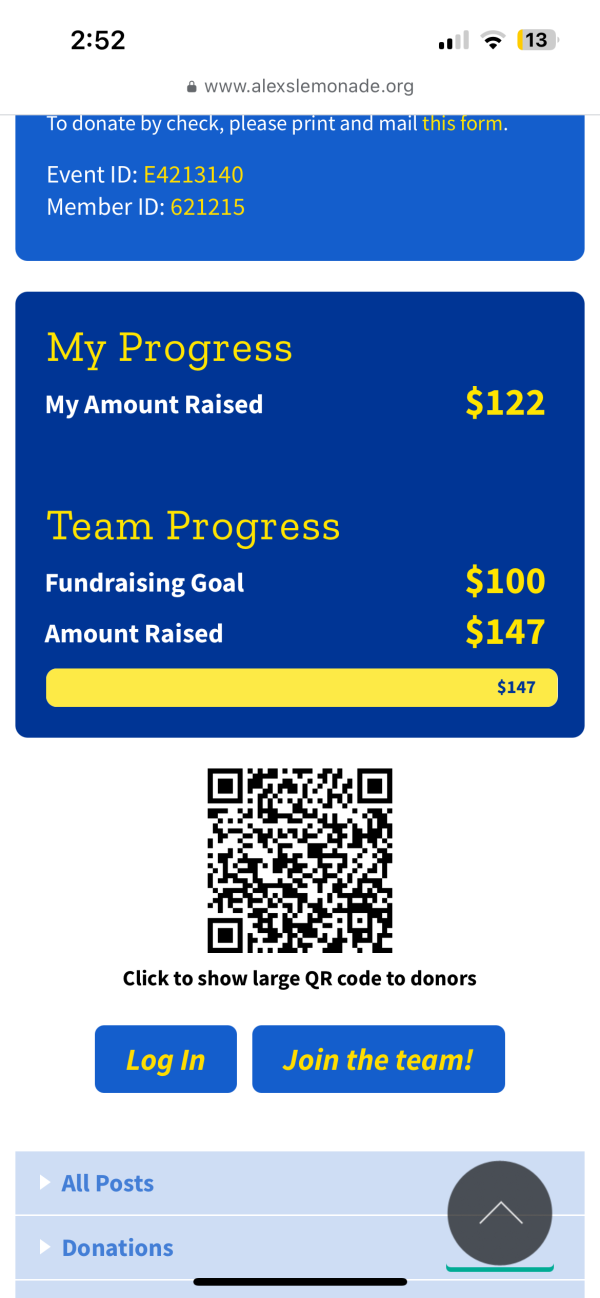Tap the Log In button
Image resolution: width=600 pixels, height=1298 pixels.
(166, 1059)
